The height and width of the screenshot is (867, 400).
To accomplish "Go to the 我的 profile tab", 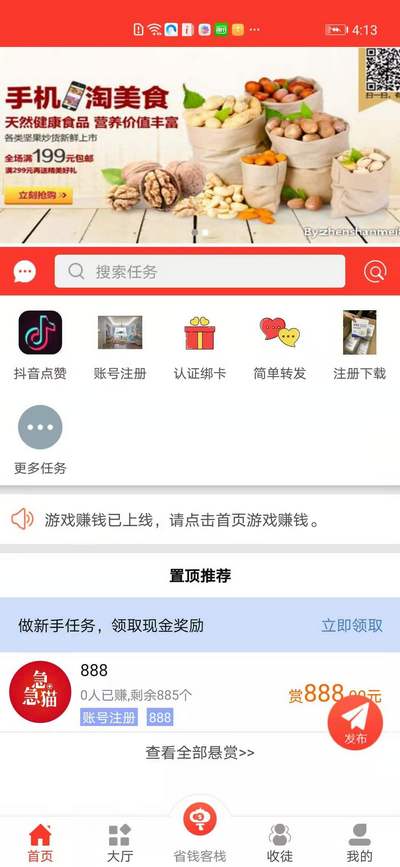I will (x=360, y=843).
